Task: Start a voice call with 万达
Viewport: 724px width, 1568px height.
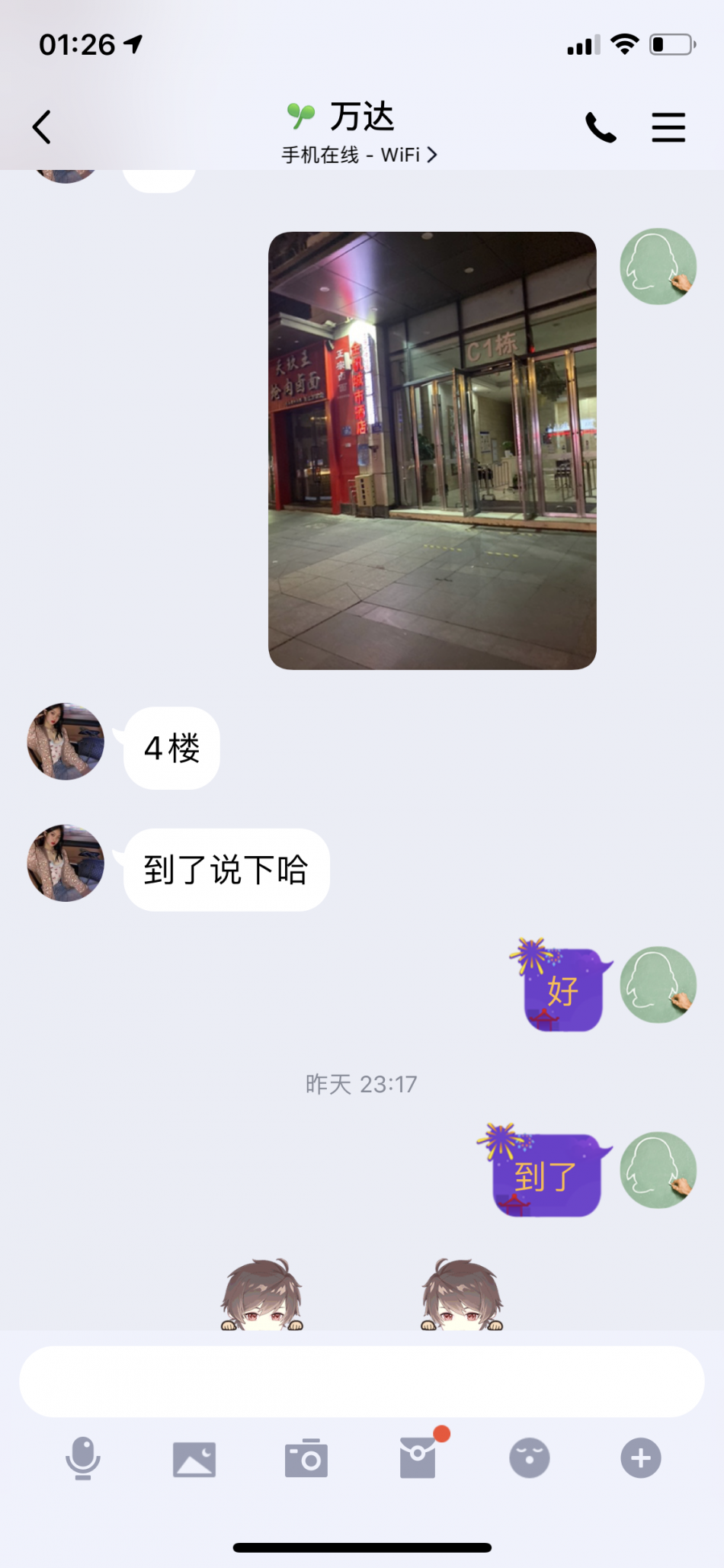Action: [x=600, y=127]
